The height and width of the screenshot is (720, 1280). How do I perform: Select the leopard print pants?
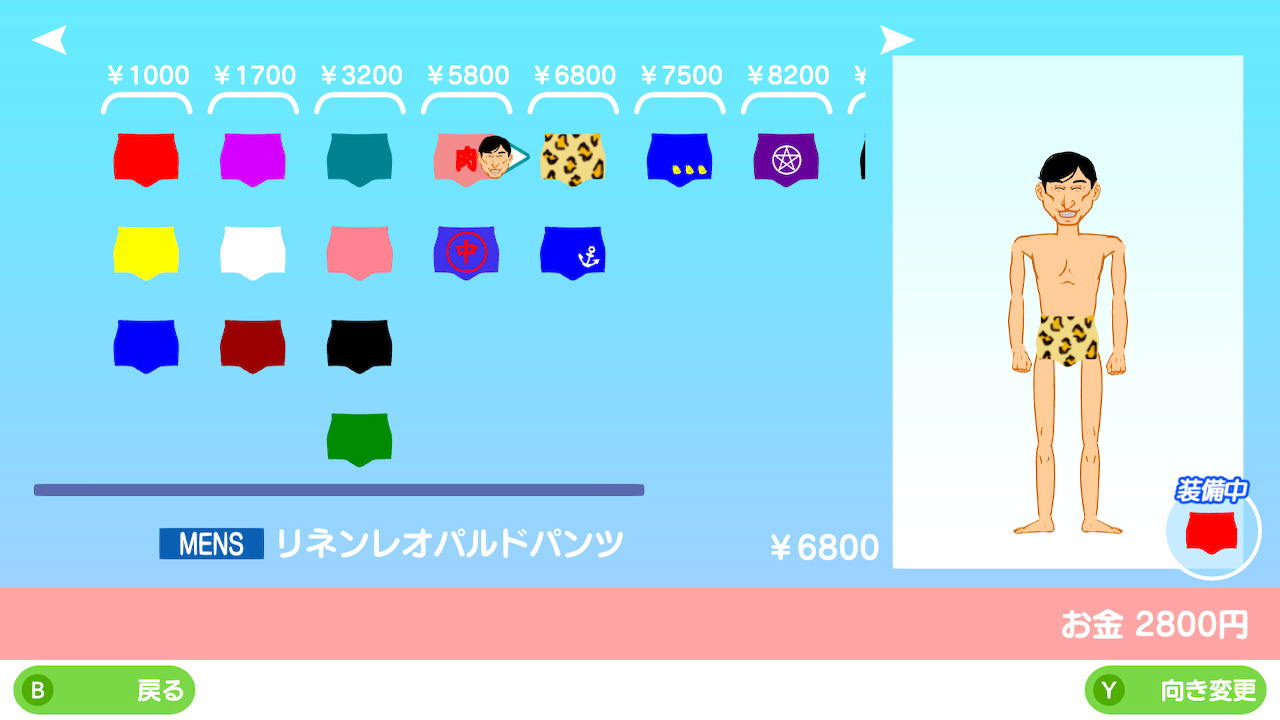click(573, 158)
